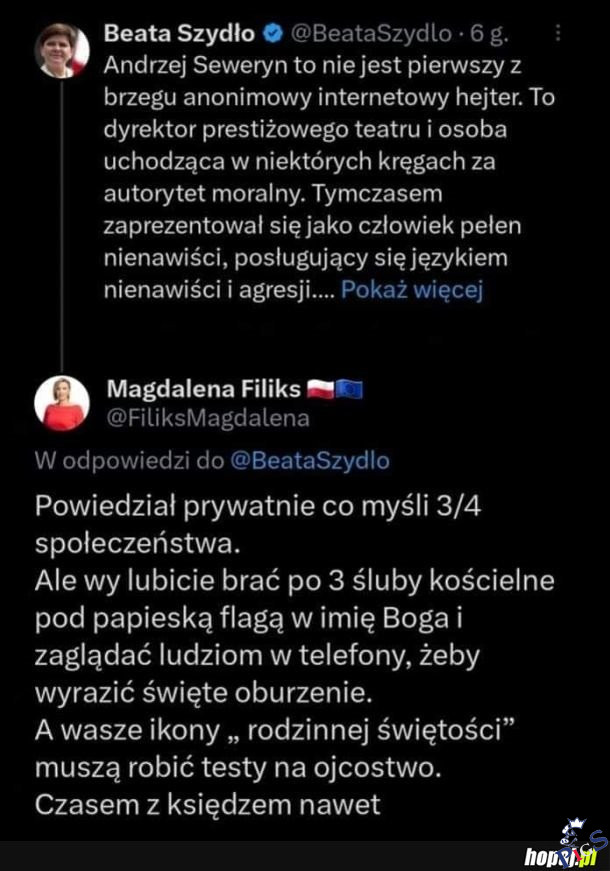This screenshot has height=871, width=610.
Task: Open Magdalena Filiks's profile avatar
Action: coord(62,403)
